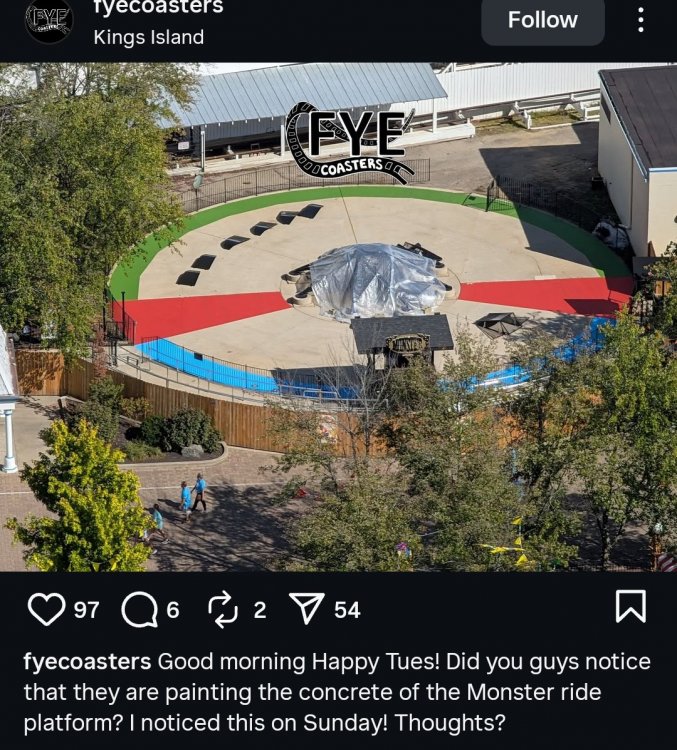
Task: Open the post overflow menu
Action: point(641,20)
